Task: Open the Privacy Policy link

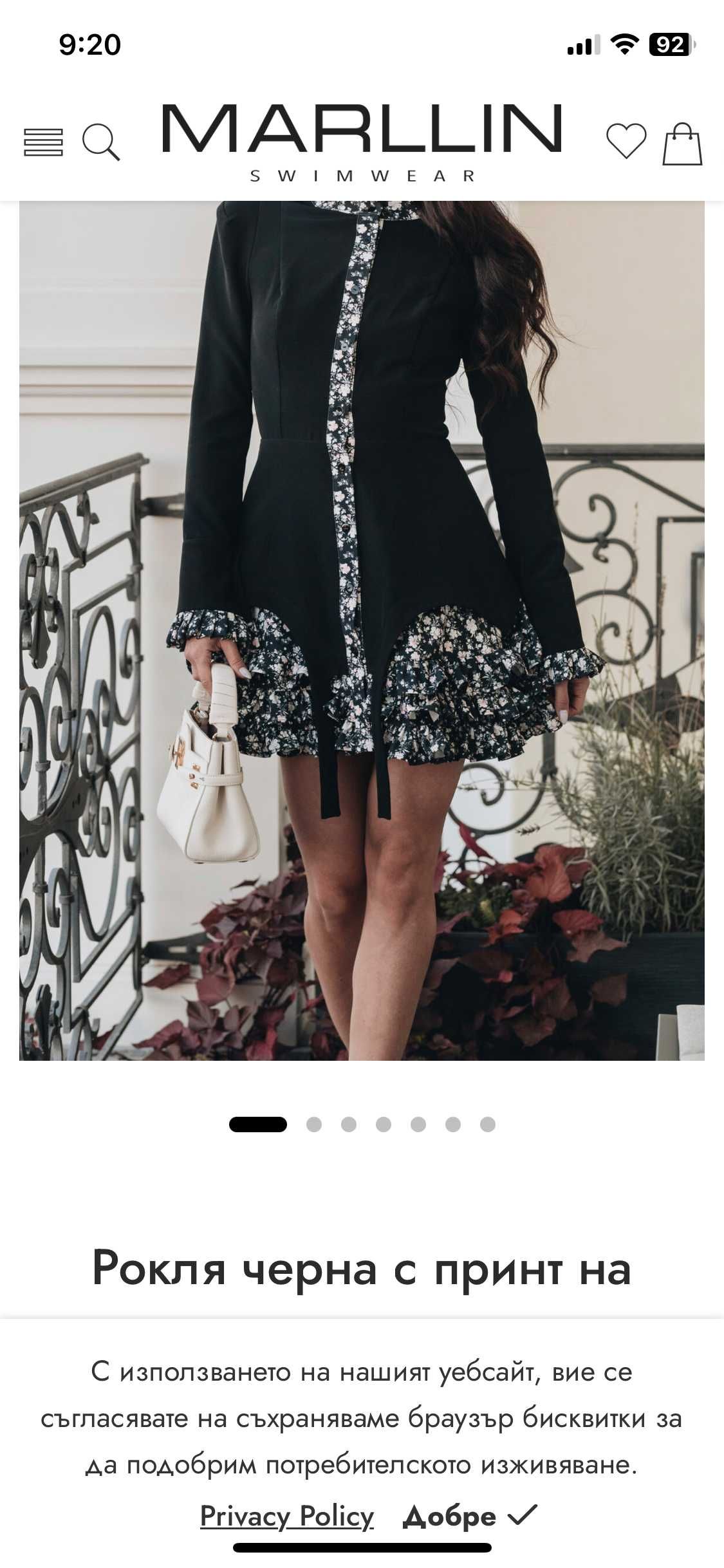Action: coord(286,1516)
